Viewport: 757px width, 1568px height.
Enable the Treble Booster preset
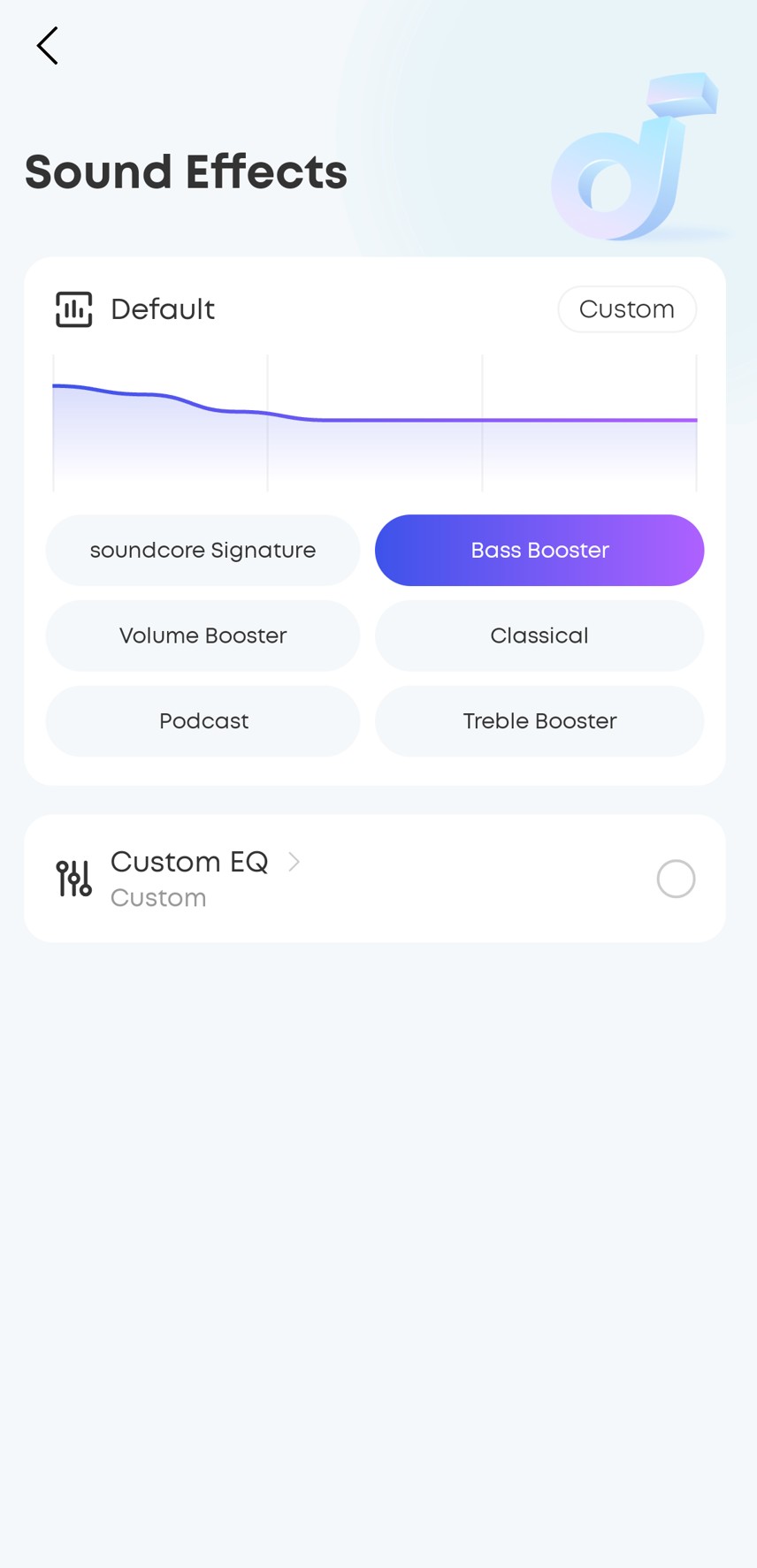[x=539, y=721]
